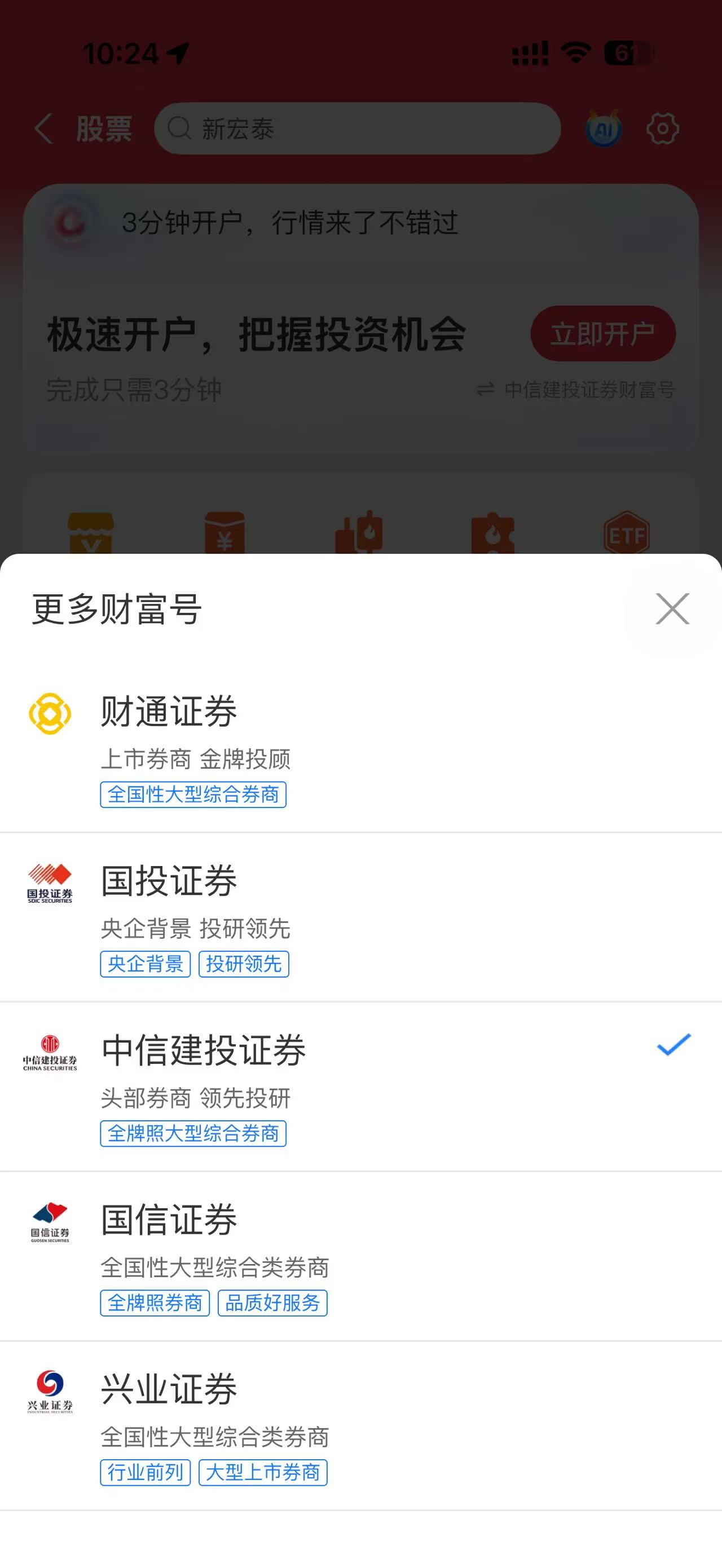Switch to 兴业证券
The height and width of the screenshot is (1568, 722).
[x=360, y=1425]
